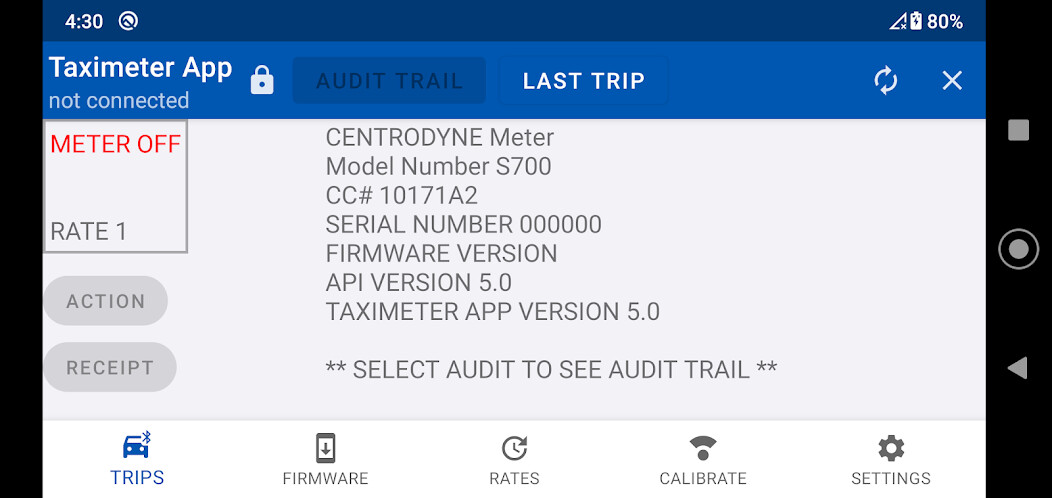The height and width of the screenshot is (498, 1052).
Task: Return to the home screen
Action: [x=1018, y=249]
